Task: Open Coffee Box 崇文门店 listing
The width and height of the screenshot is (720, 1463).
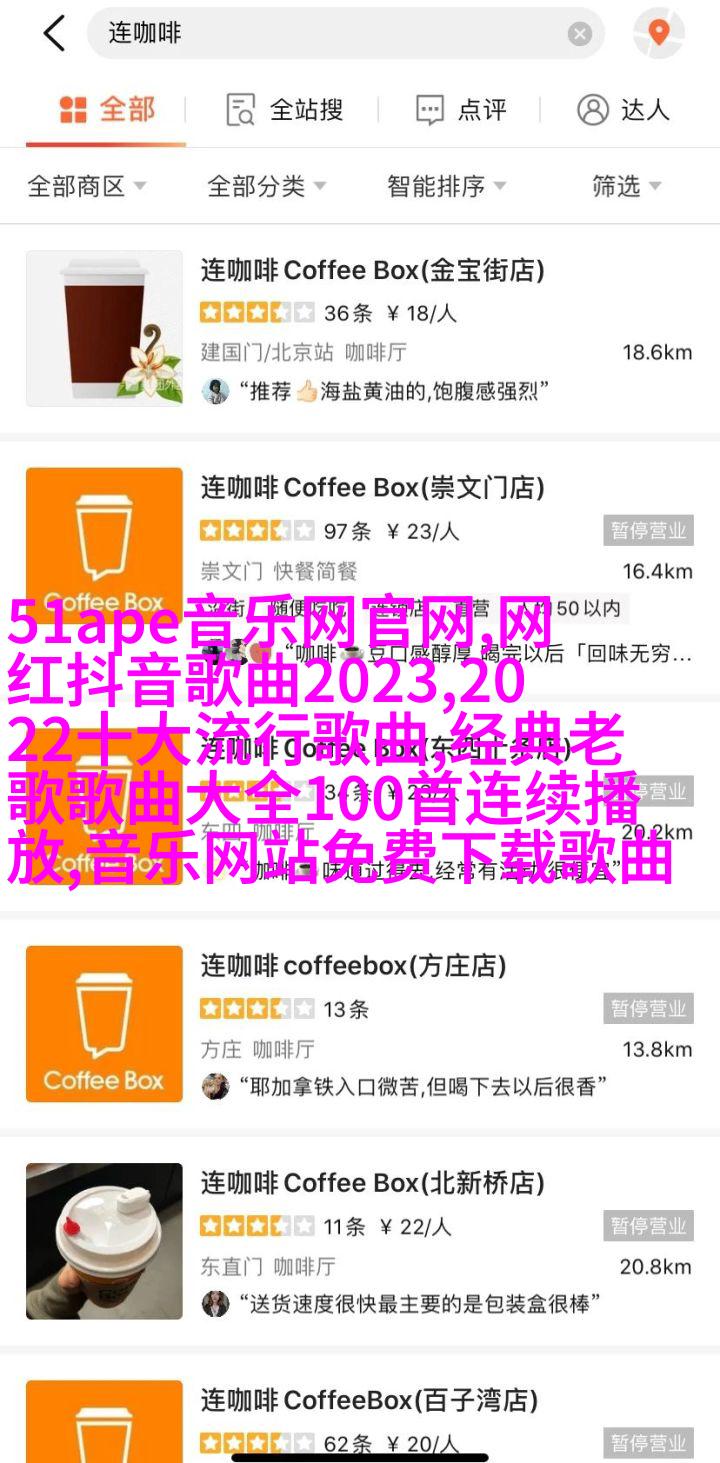Action: click(372, 488)
